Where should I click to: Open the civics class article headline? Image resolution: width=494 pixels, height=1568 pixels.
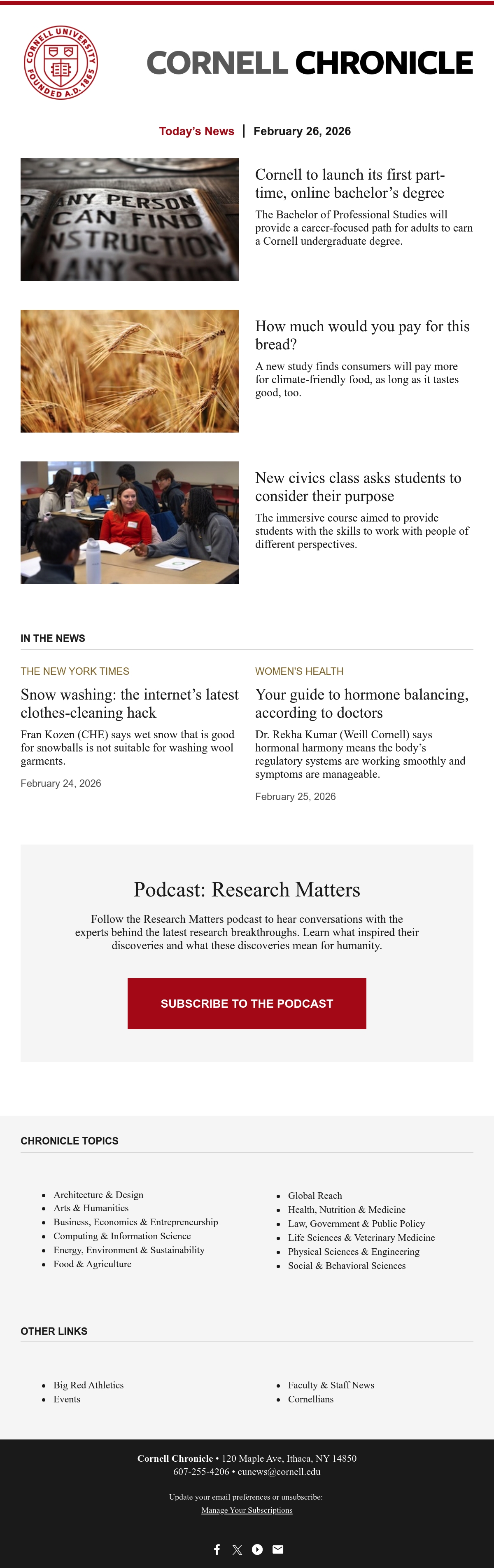pos(358,487)
